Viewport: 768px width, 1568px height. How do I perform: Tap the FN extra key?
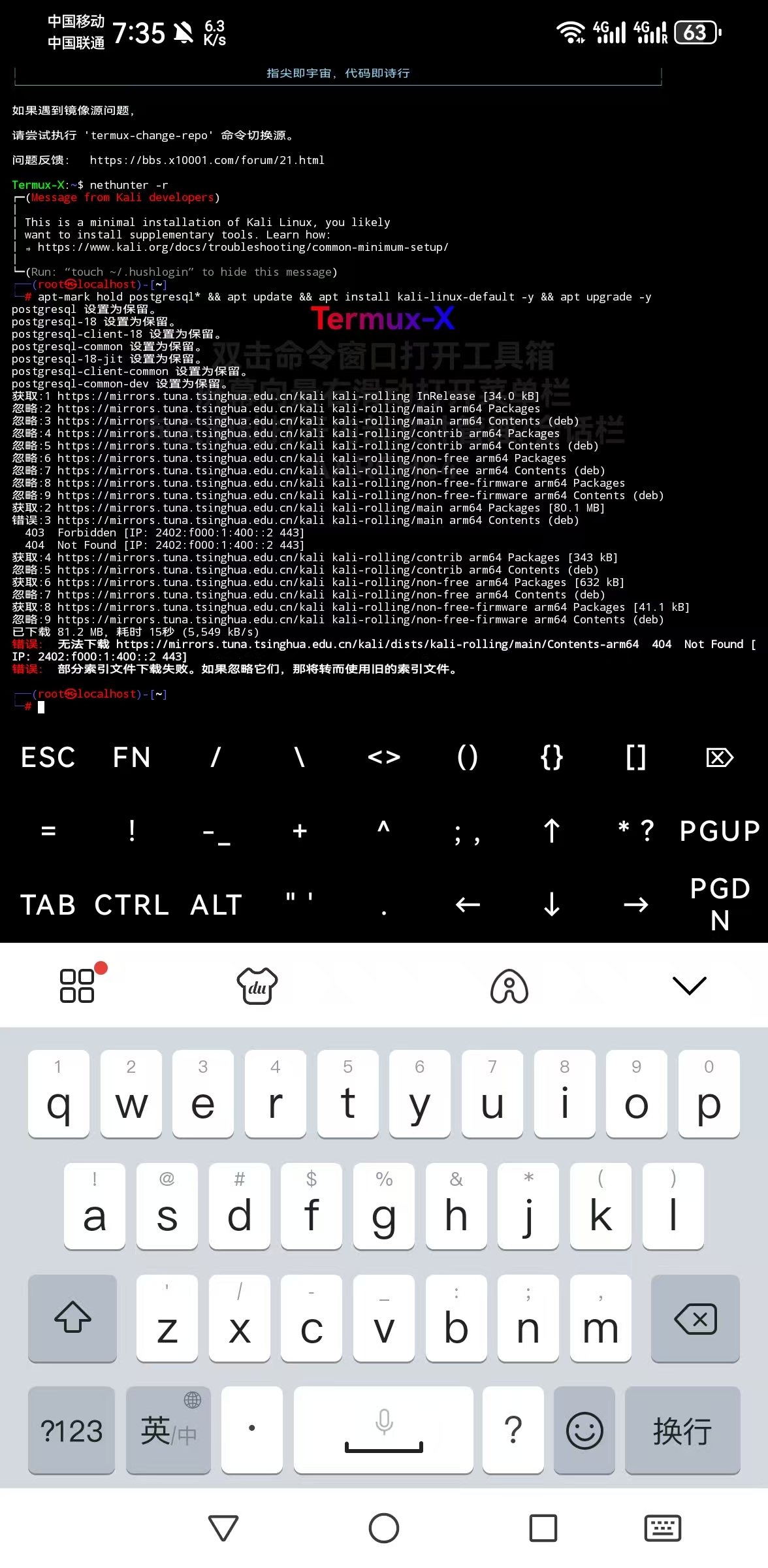[x=131, y=758]
